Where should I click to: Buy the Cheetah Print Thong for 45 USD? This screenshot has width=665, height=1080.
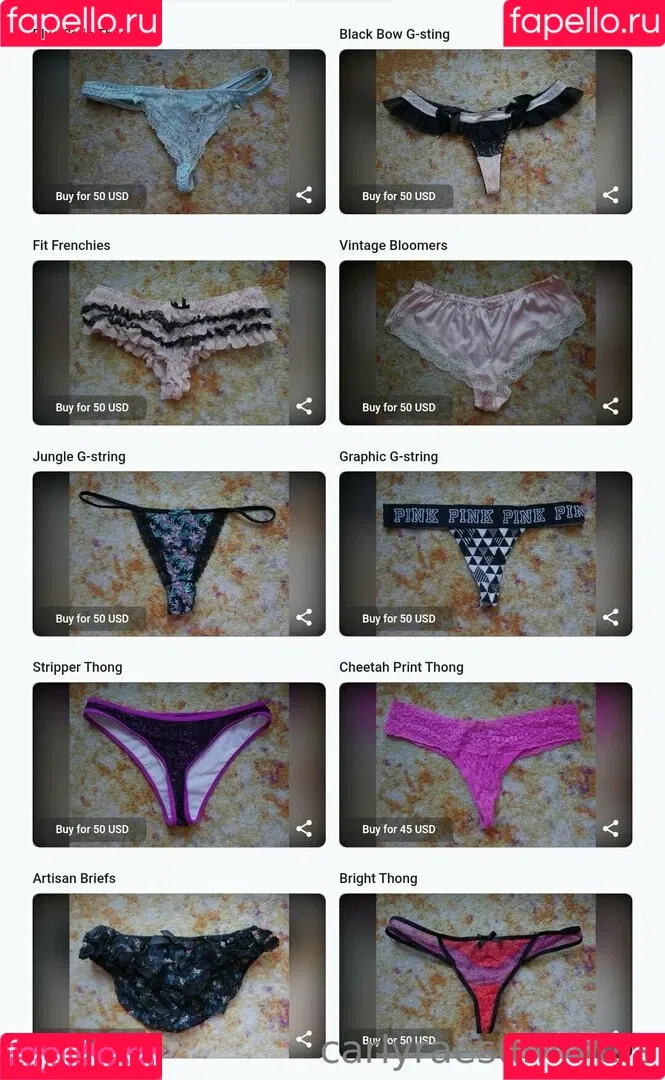click(x=399, y=829)
